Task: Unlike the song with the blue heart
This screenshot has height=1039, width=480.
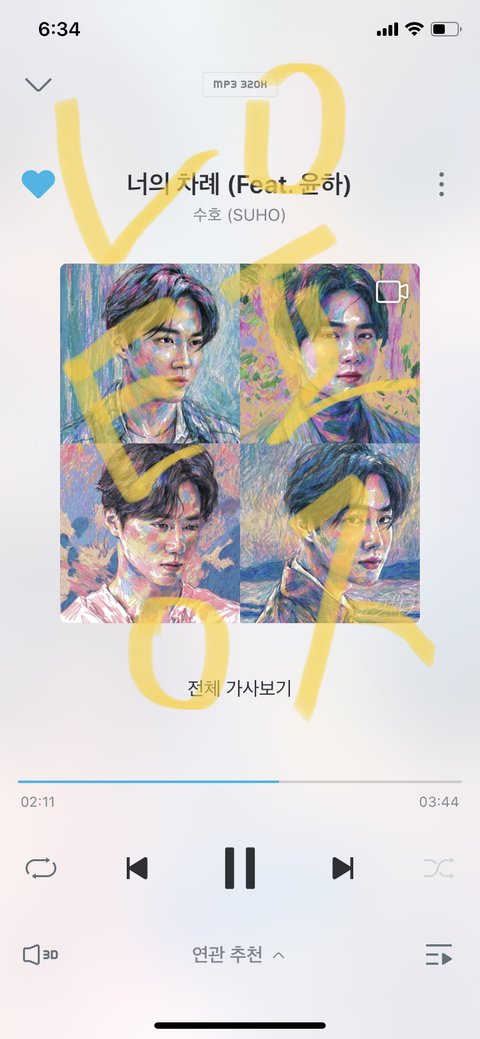Action: tap(38, 184)
